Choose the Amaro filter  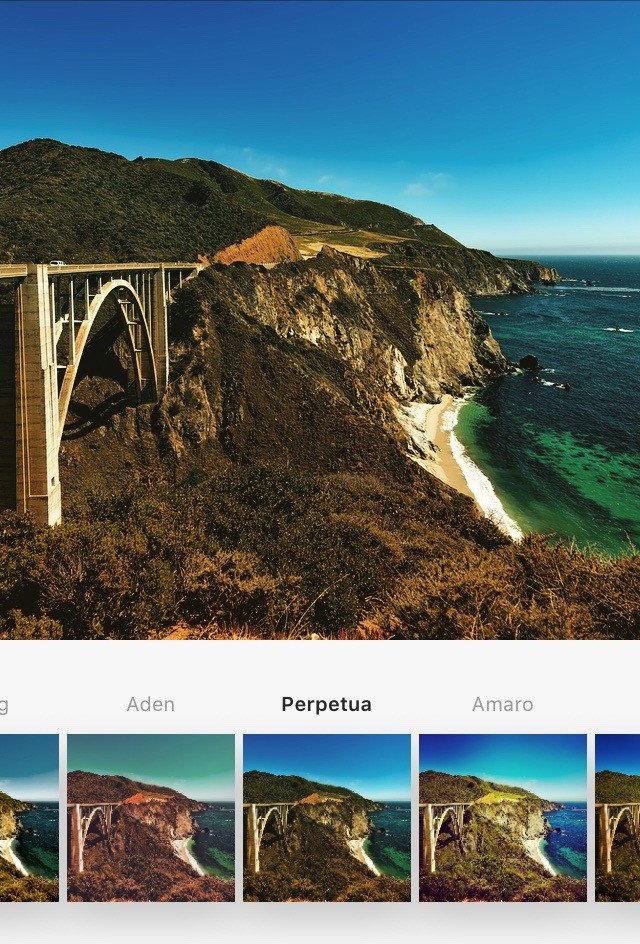click(503, 817)
